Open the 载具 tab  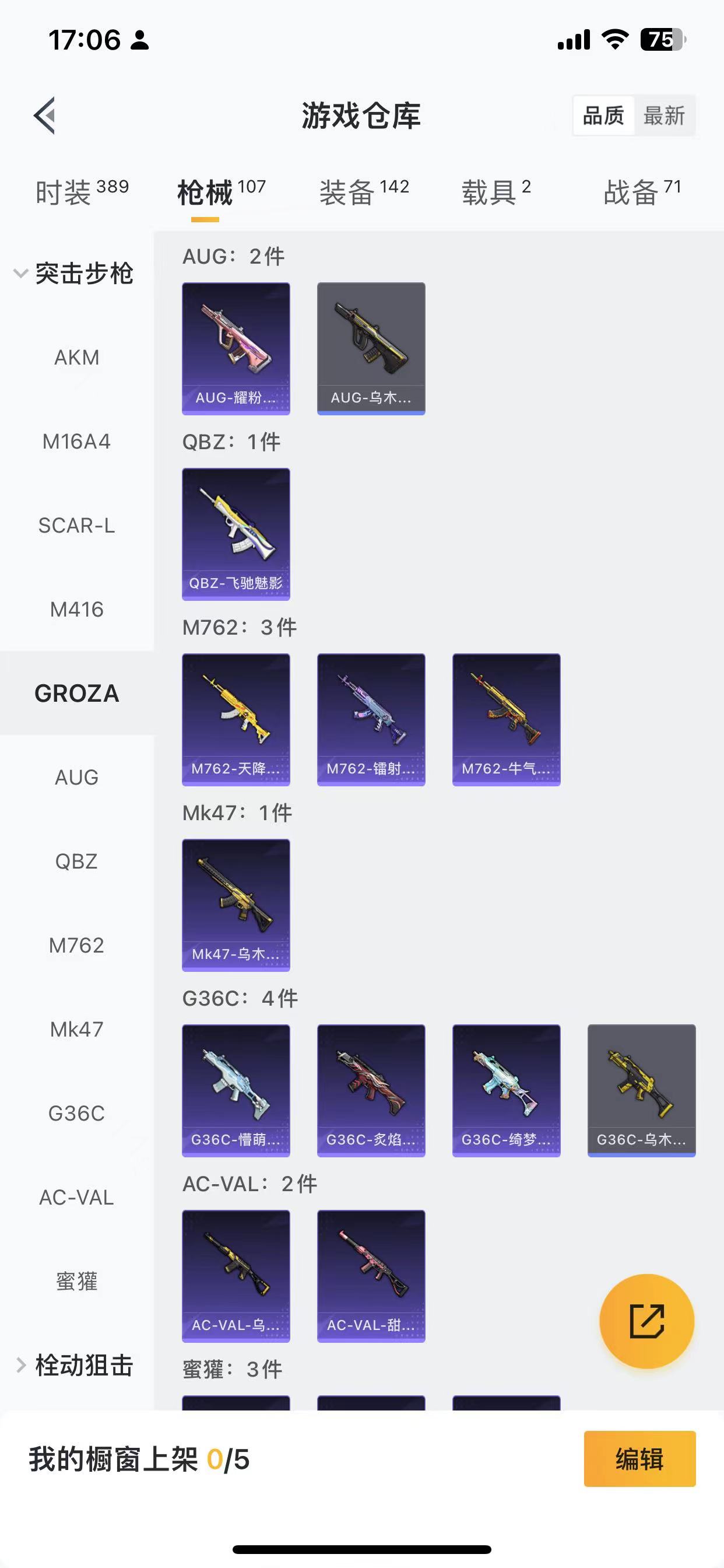[x=496, y=192]
